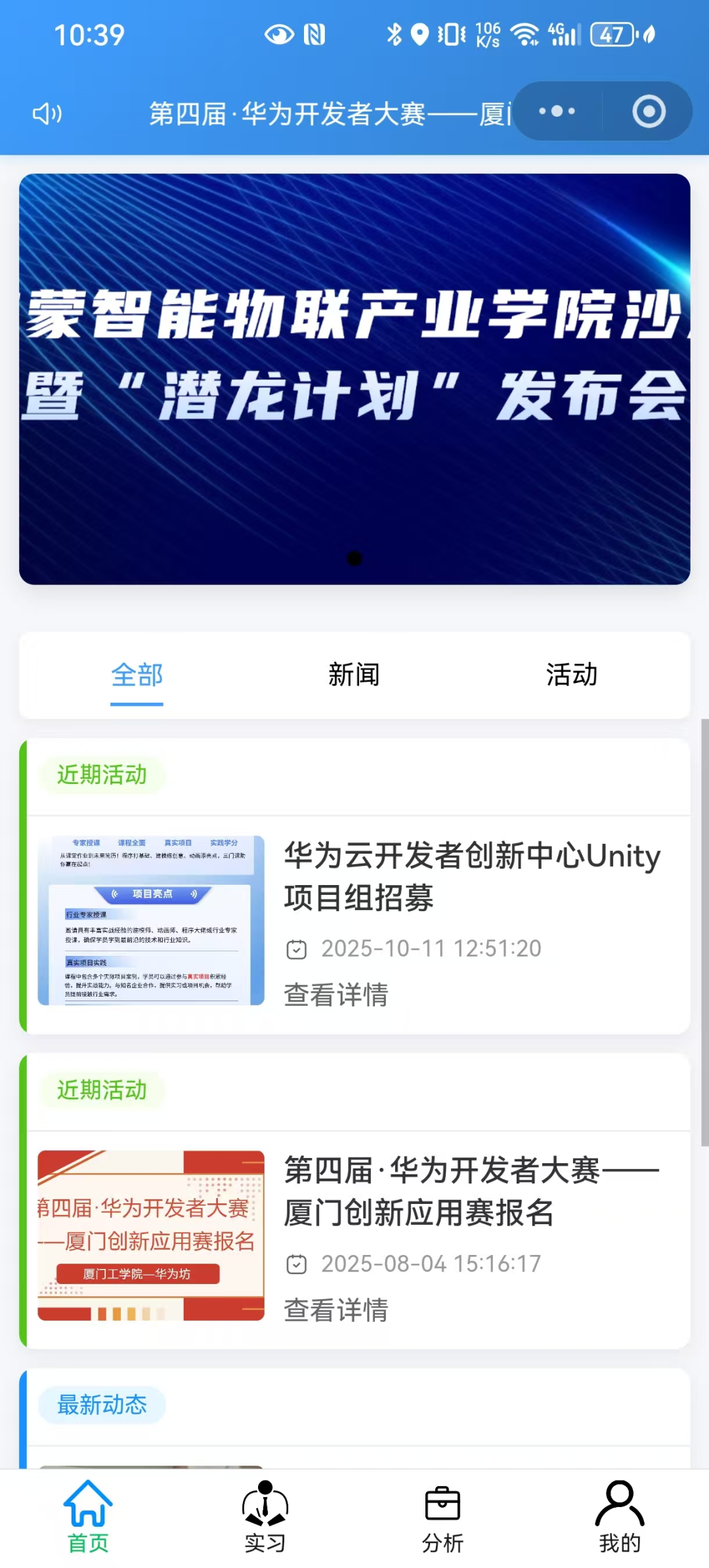The height and width of the screenshot is (1568, 709).
Task: Switch to the 活动 tab
Action: 572,675
